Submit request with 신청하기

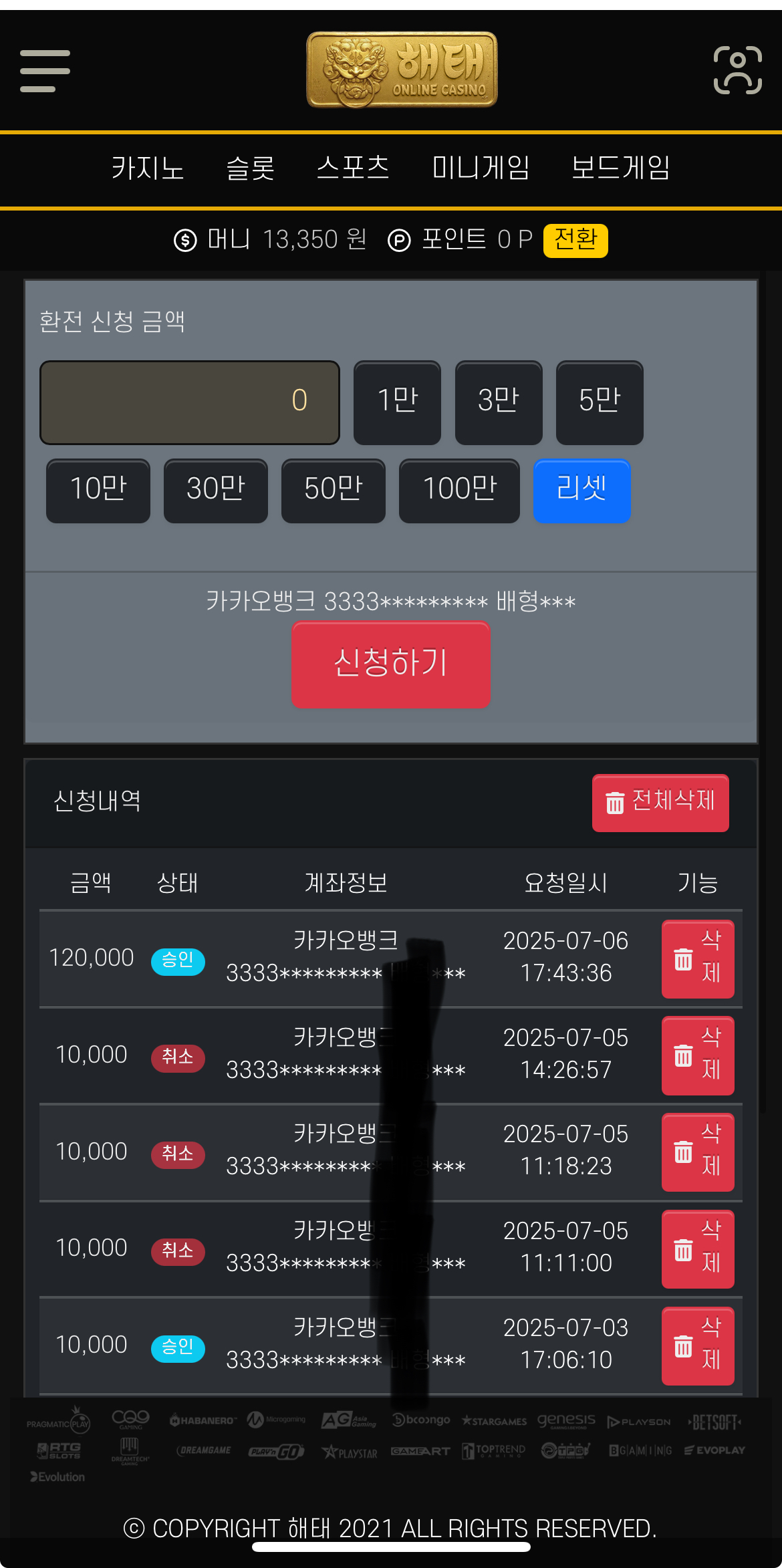(x=390, y=664)
